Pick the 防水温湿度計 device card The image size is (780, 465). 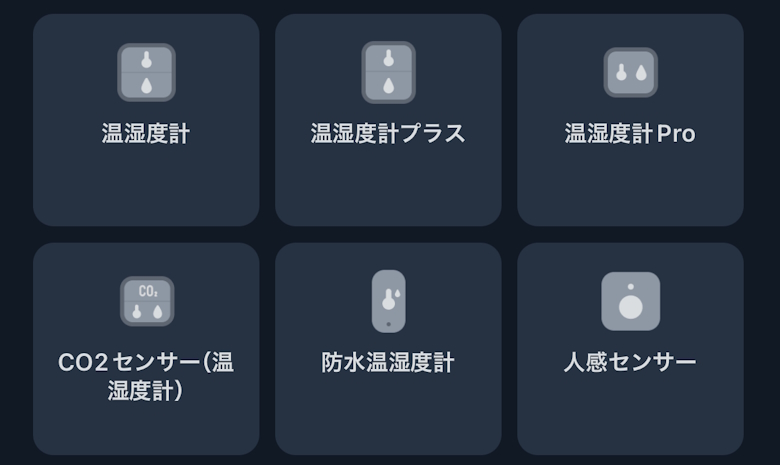click(x=388, y=348)
